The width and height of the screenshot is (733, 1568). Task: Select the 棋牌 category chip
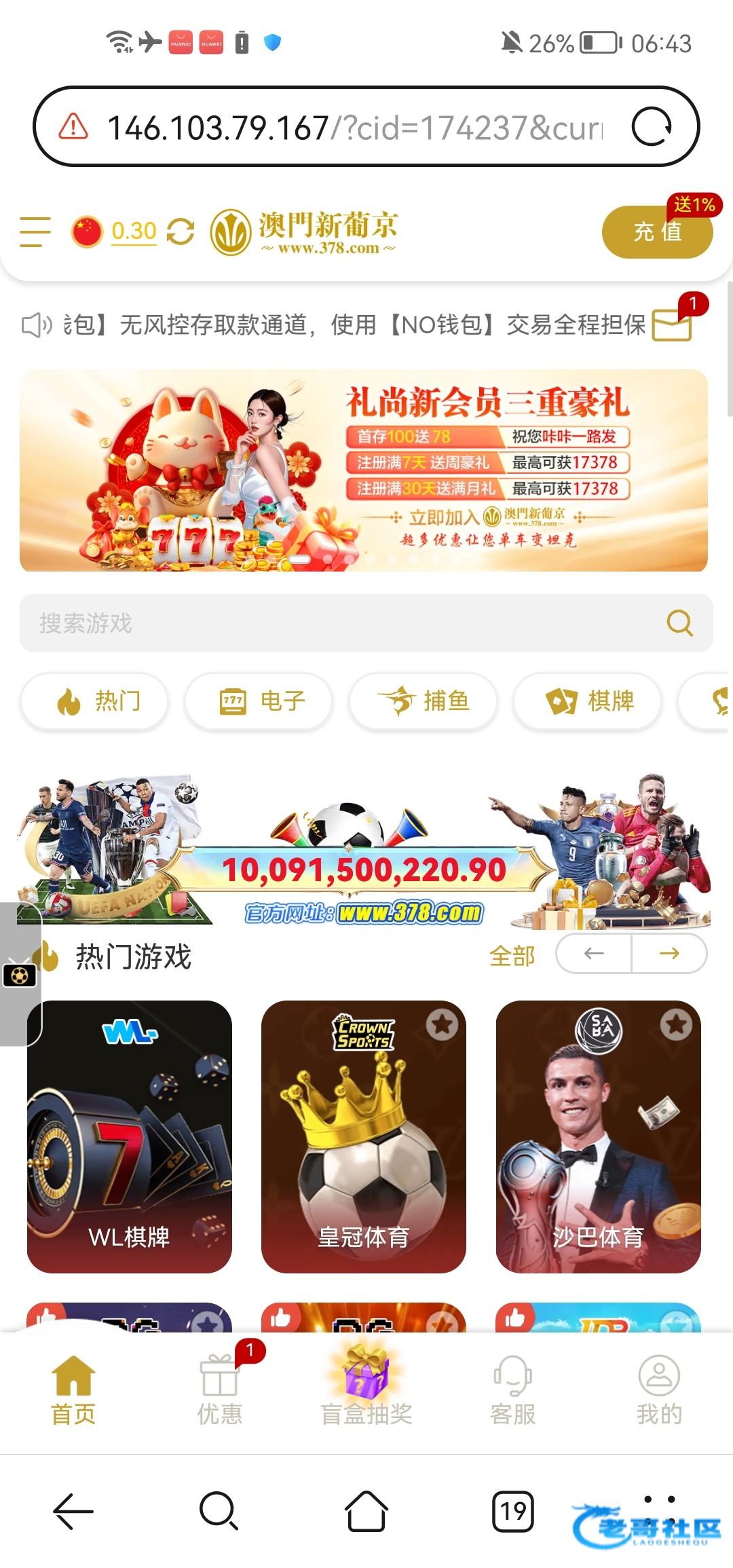click(588, 701)
